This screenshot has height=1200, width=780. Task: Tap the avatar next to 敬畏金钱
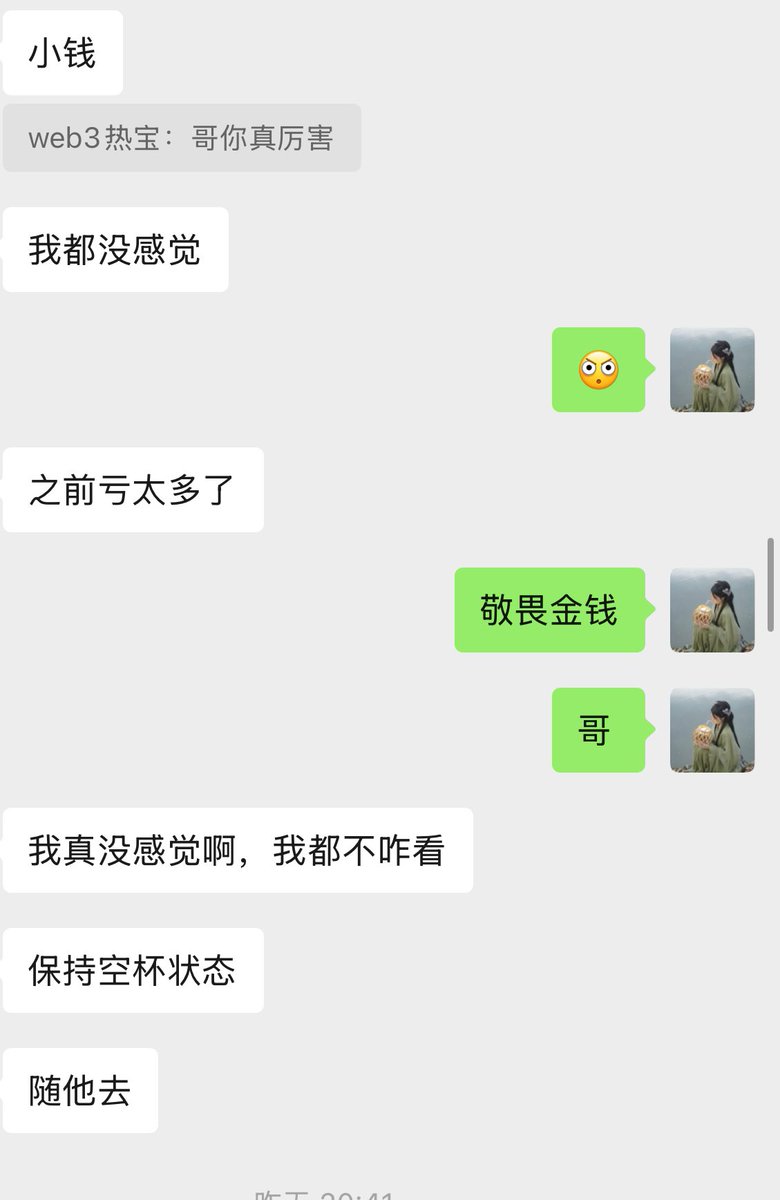point(712,610)
